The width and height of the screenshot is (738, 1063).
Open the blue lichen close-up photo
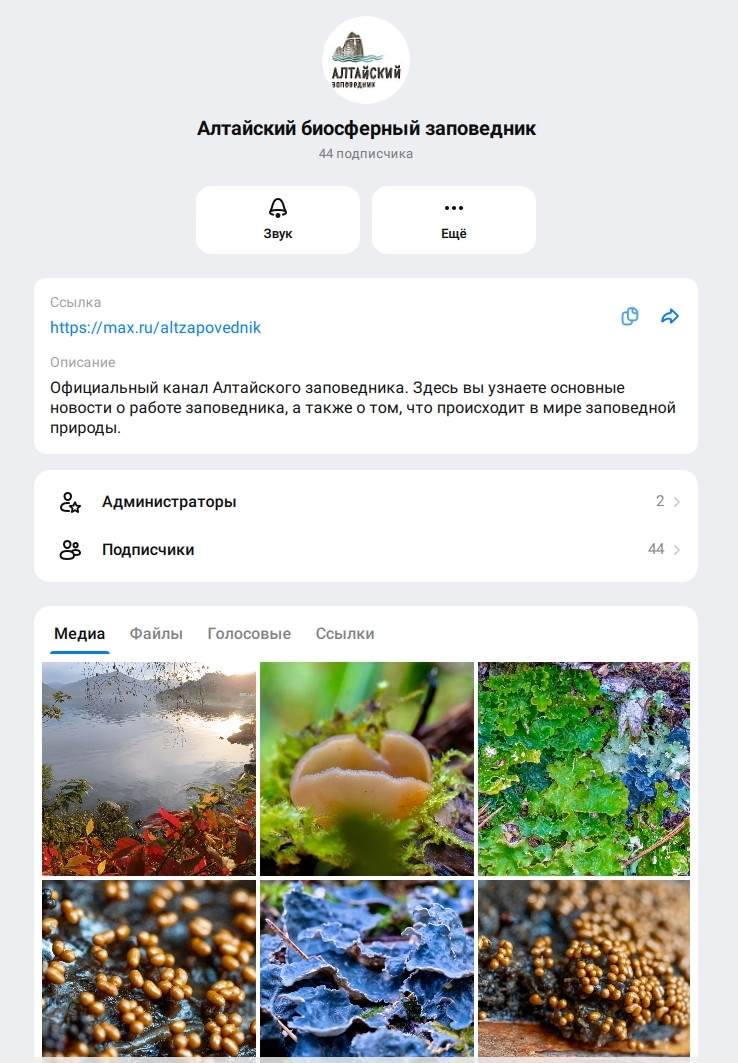coord(367,968)
